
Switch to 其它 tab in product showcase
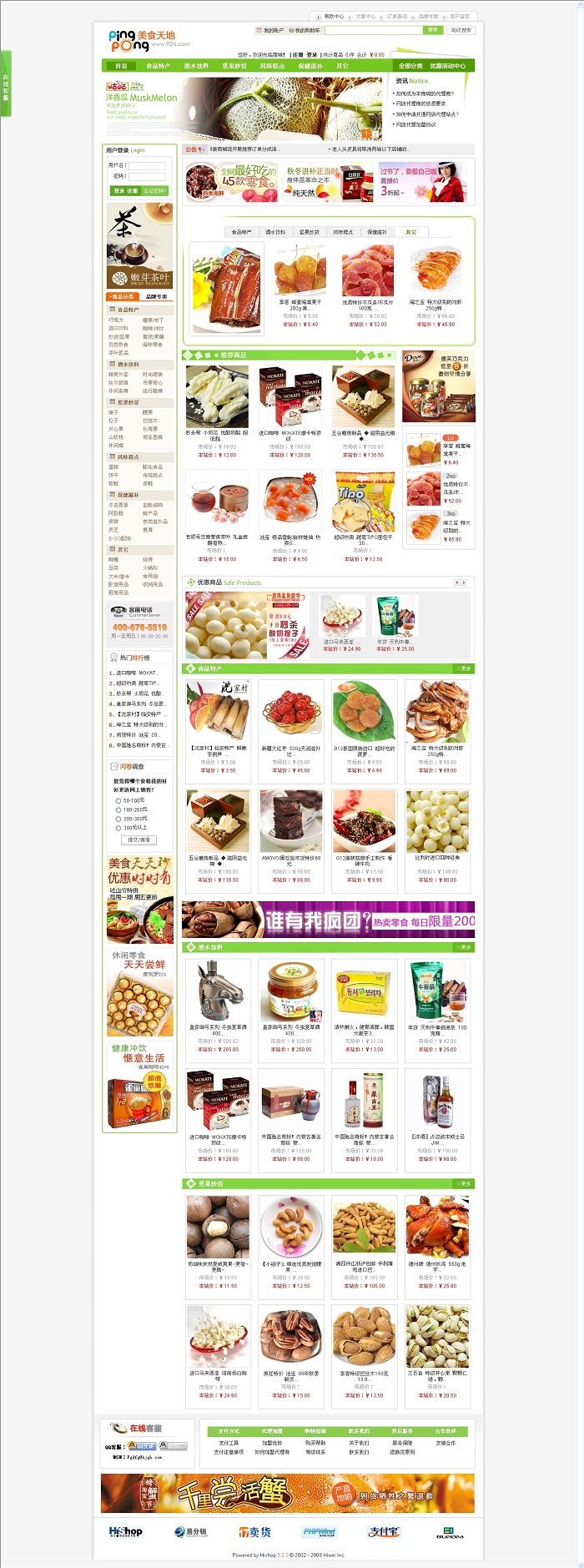(410, 232)
